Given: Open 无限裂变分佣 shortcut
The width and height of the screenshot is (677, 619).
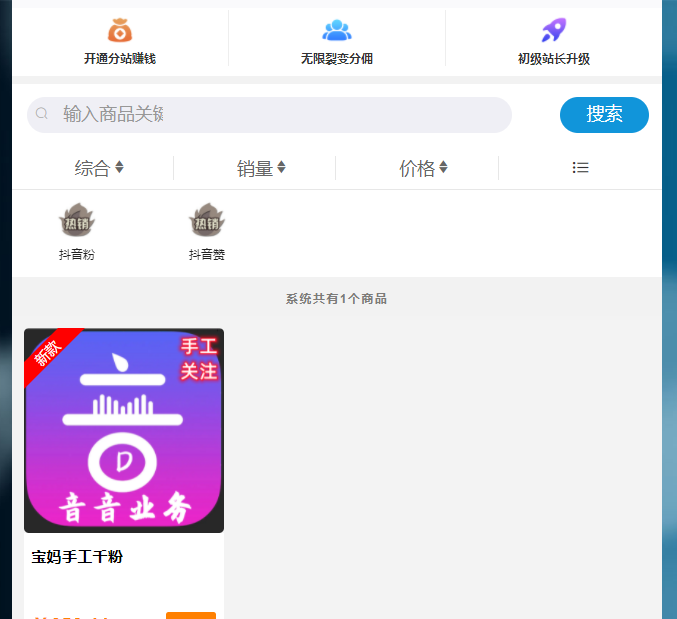Looking at the screenshot, I should (337, 41).
